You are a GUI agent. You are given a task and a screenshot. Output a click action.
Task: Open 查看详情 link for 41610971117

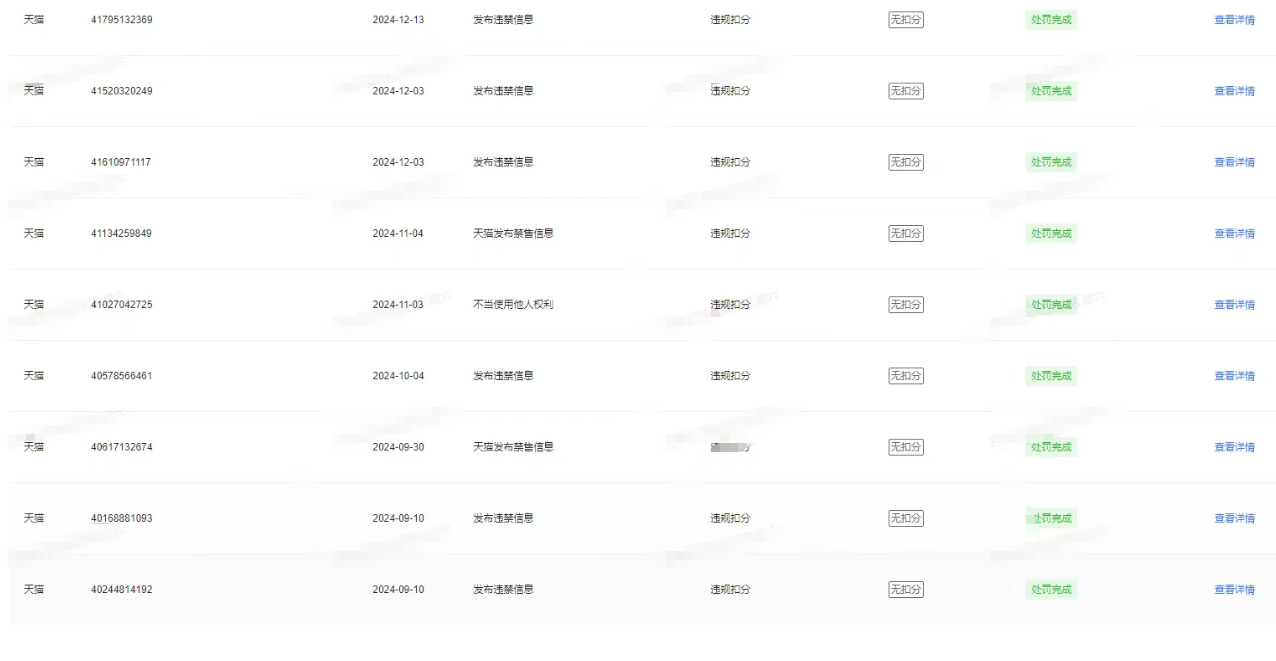coord(1234,162)
